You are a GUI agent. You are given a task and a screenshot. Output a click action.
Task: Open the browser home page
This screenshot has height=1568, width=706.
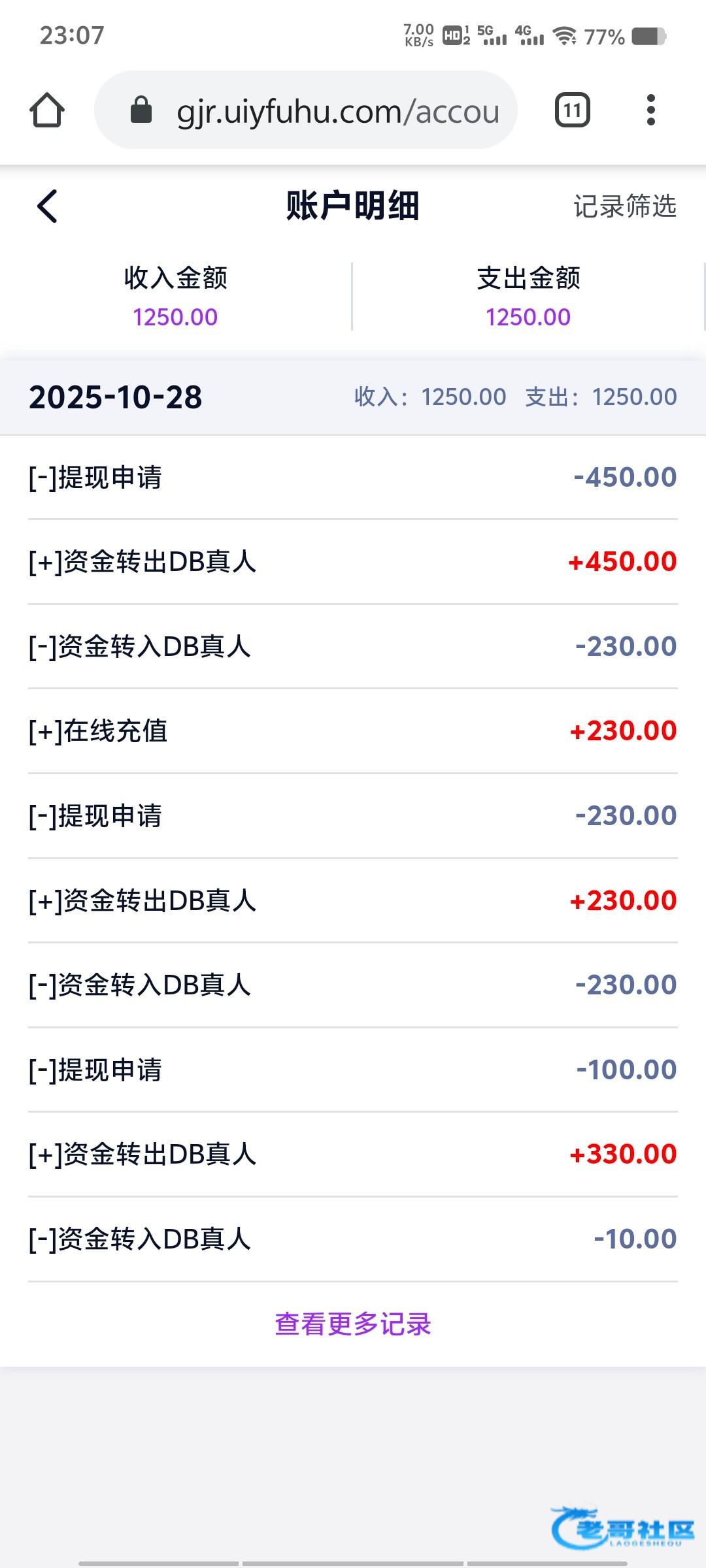pos(47,110)
